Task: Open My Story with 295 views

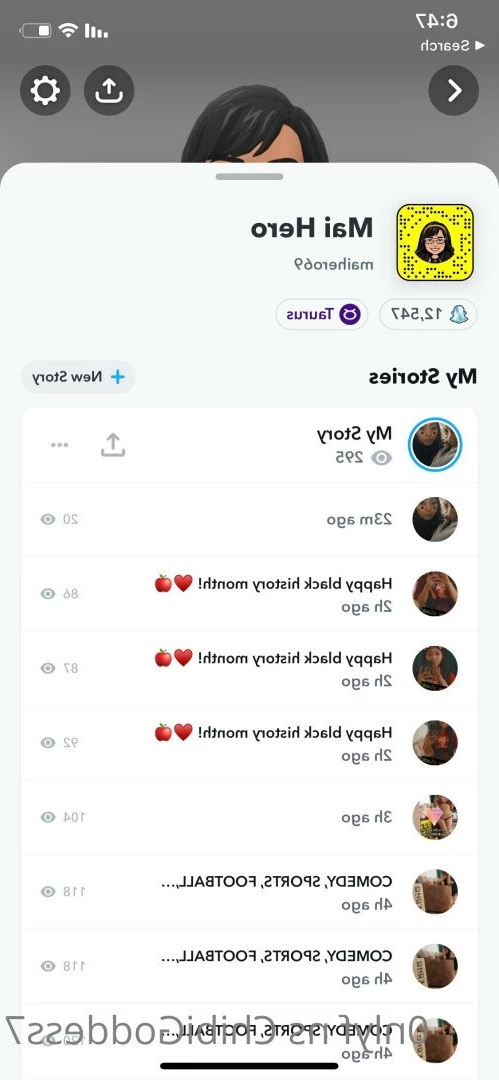Action: pyautogui.click(x=250, y=445)
